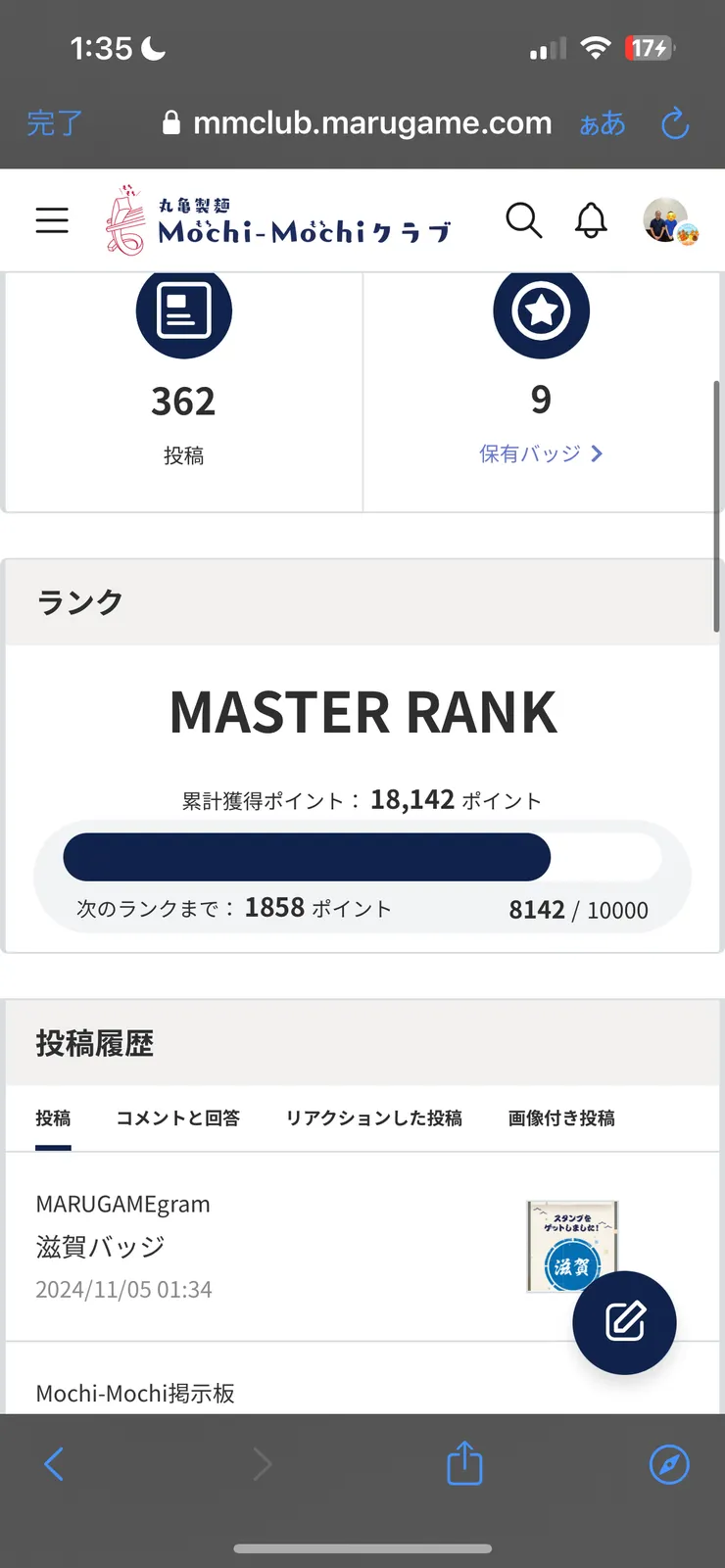Open the Safari share sheet

(463, 1463)
